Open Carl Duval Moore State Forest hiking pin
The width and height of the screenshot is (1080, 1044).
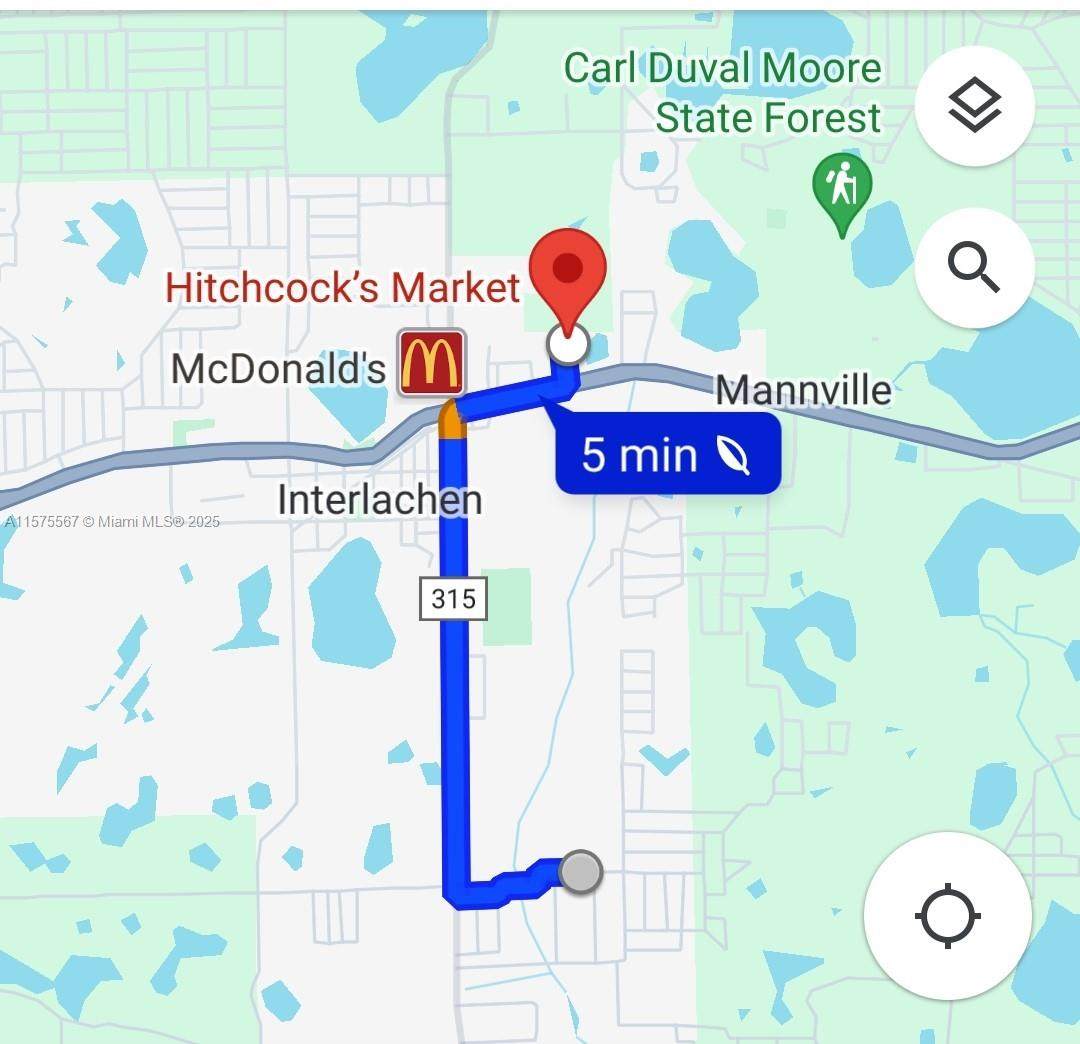coord(841,187)
